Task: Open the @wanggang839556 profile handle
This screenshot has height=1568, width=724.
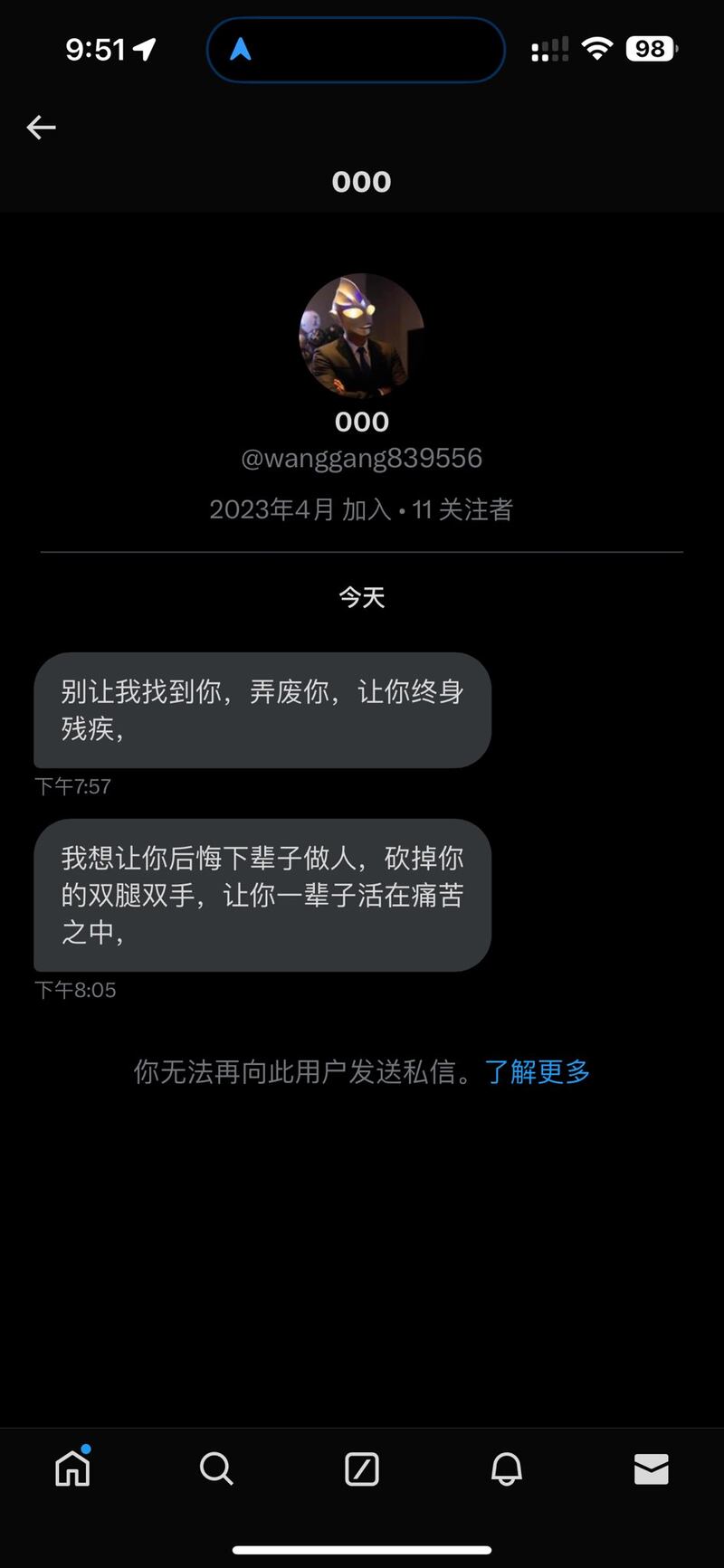Action: [362, 459]
